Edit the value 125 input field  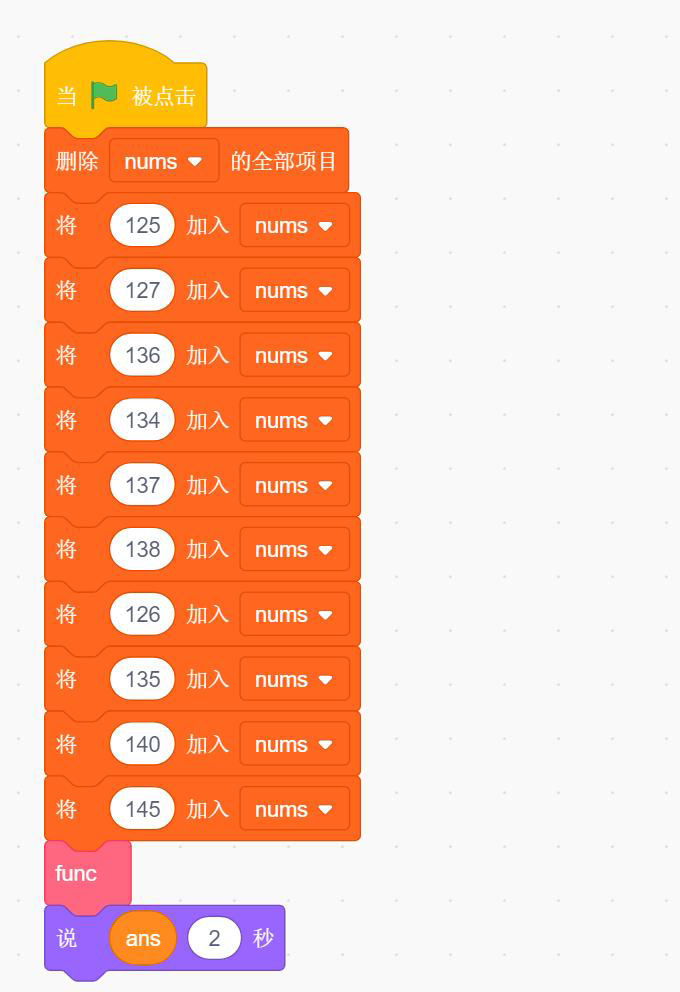coord(142,225)
